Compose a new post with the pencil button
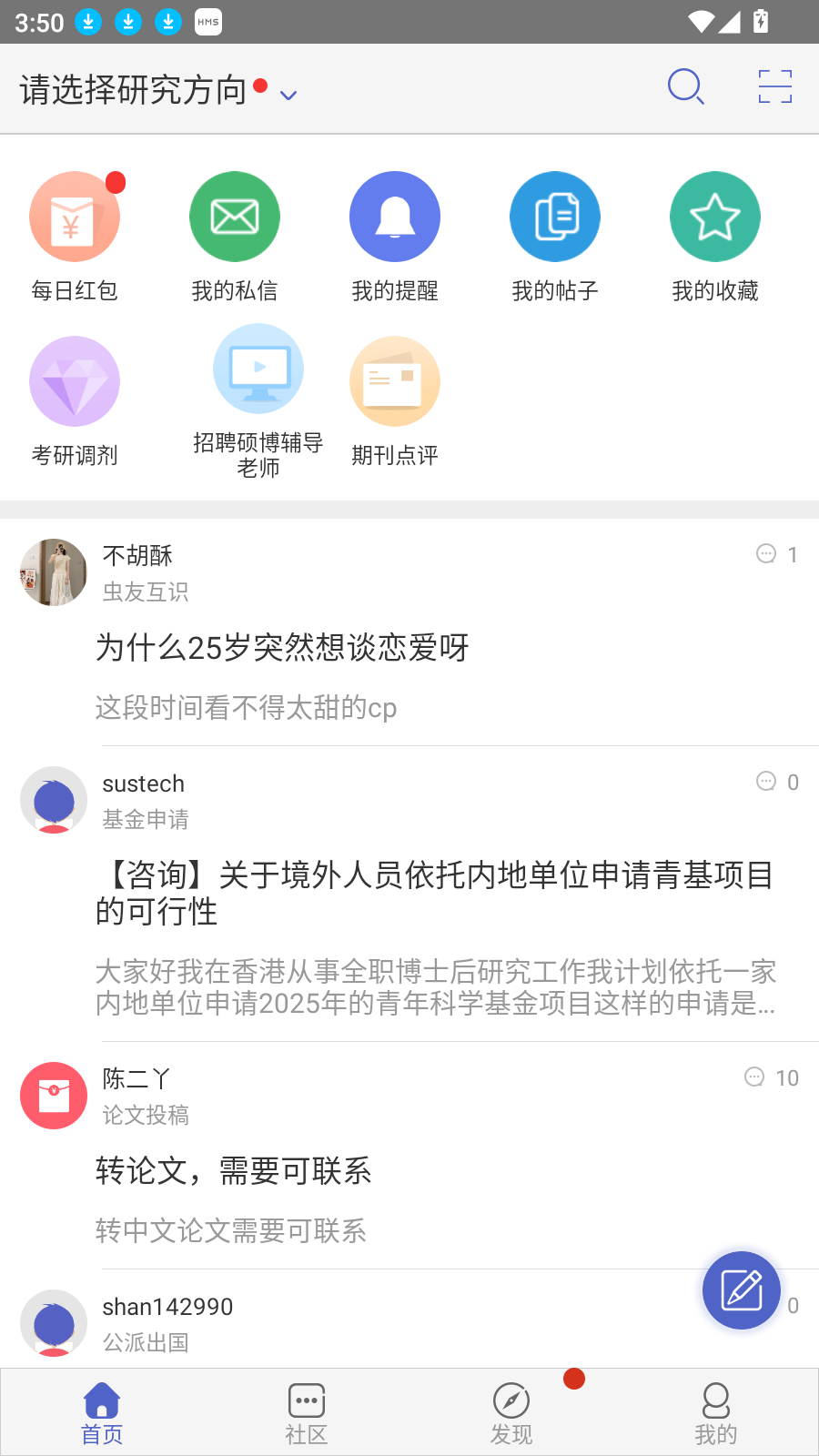819x1456 pixels. click(x=742, y=1290)
